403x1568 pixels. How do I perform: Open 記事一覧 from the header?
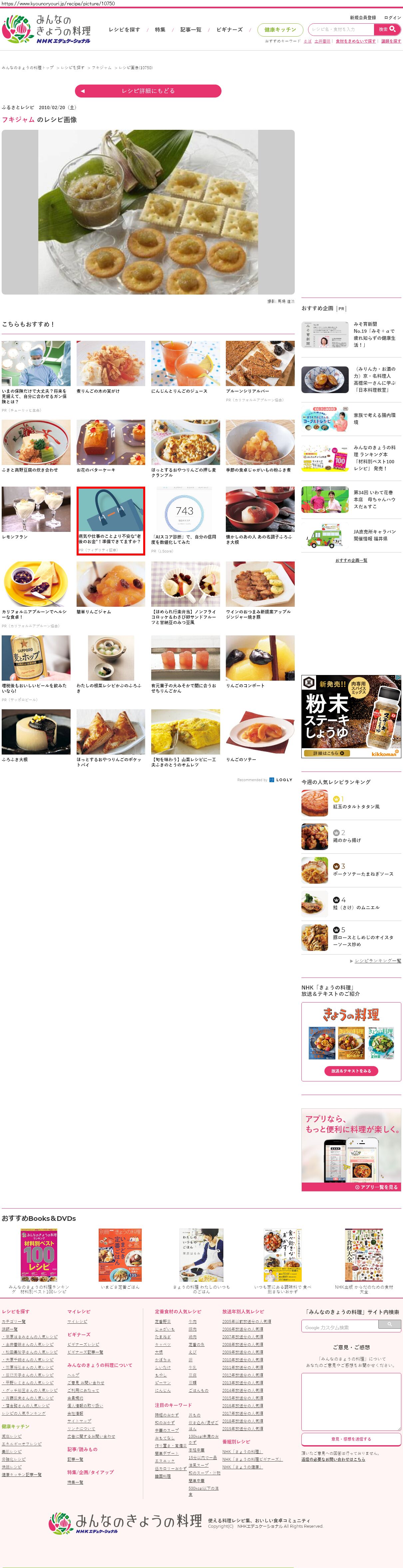(191, 30)
